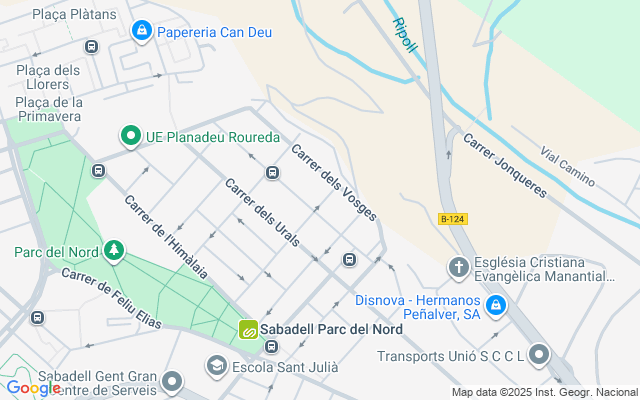
Task: Open the Sabadell Gent Gran Centre de Serveis pin
Action: pyautogui.click(x=173, y=381)
